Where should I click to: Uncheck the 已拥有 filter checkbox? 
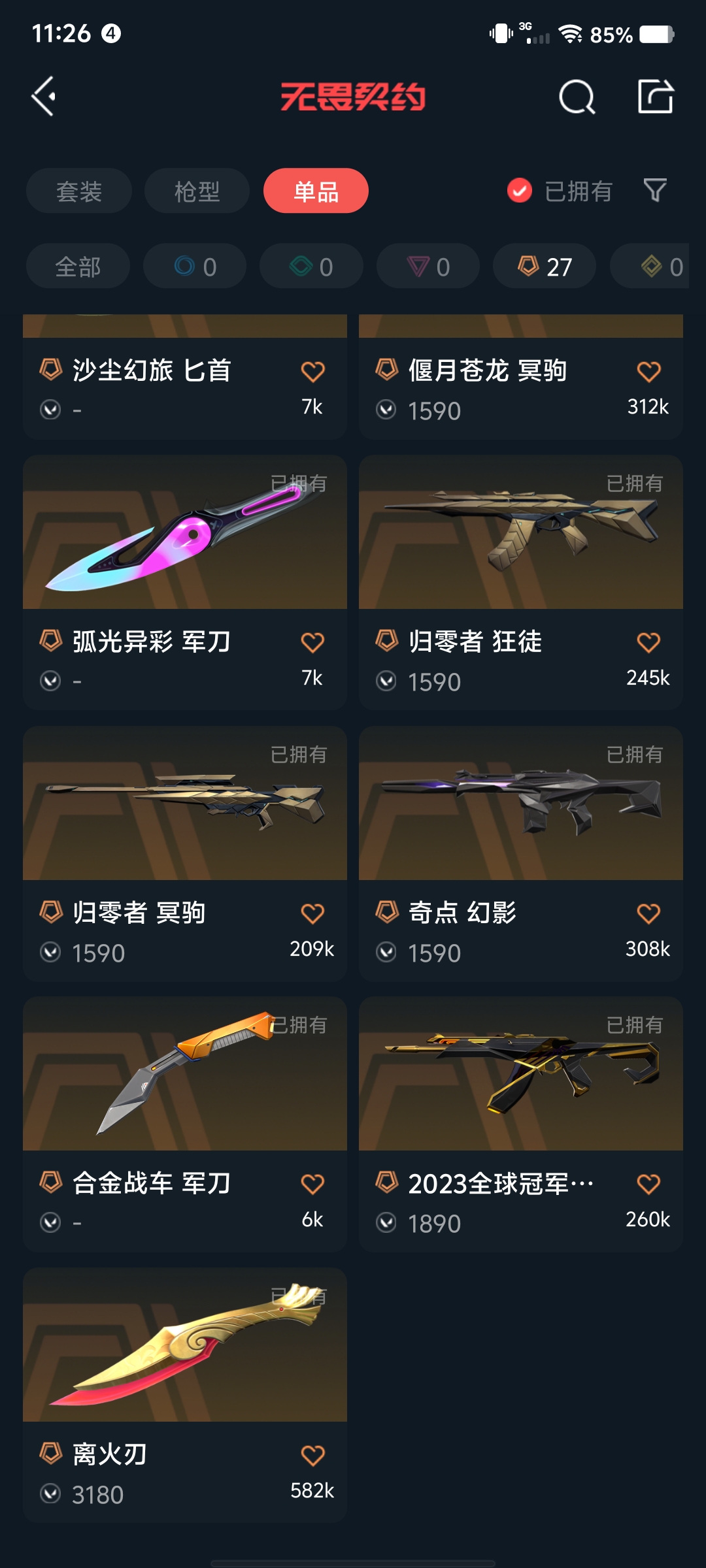(x=520, y=191)
